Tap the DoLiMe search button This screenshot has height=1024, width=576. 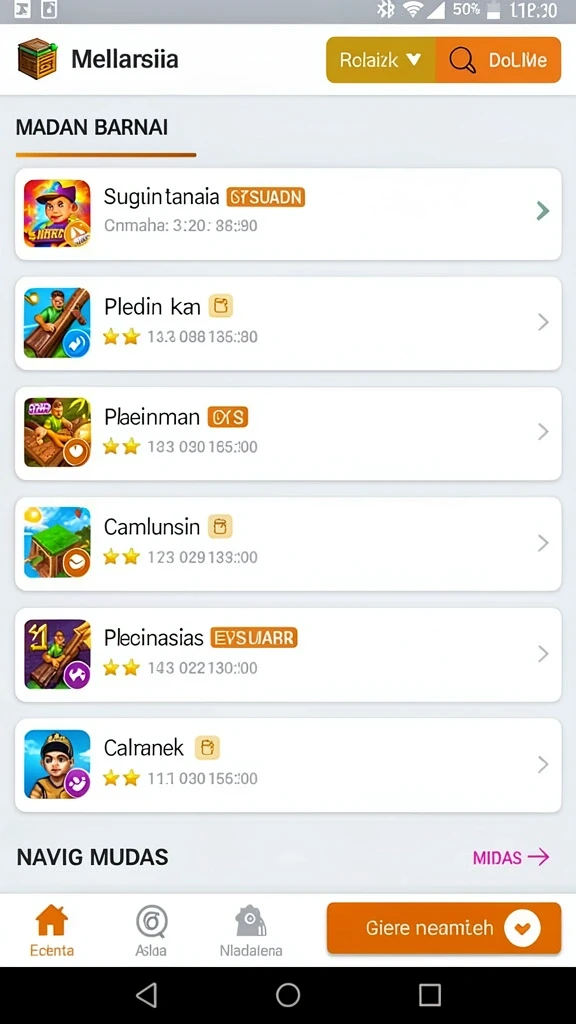[498, 60]
